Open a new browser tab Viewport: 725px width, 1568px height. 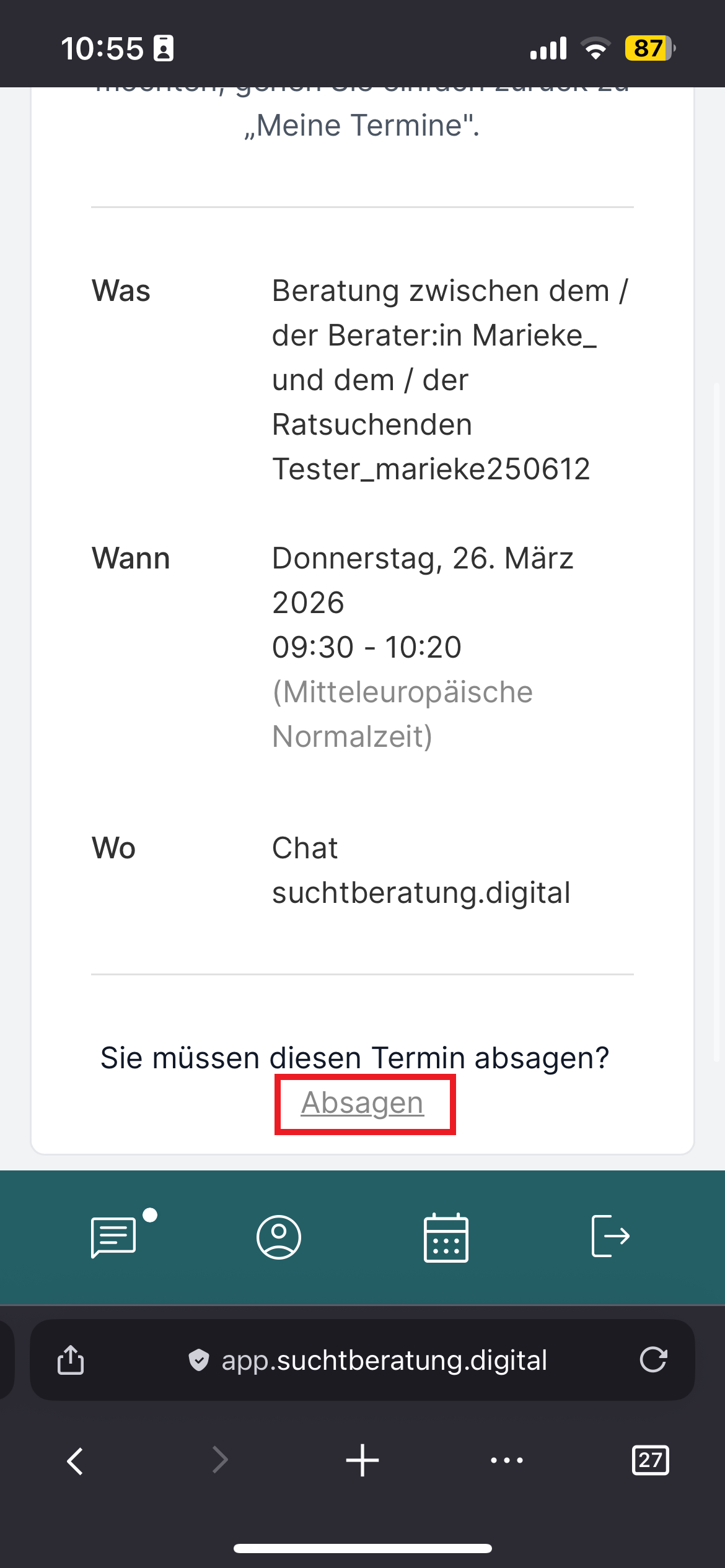362,1461
